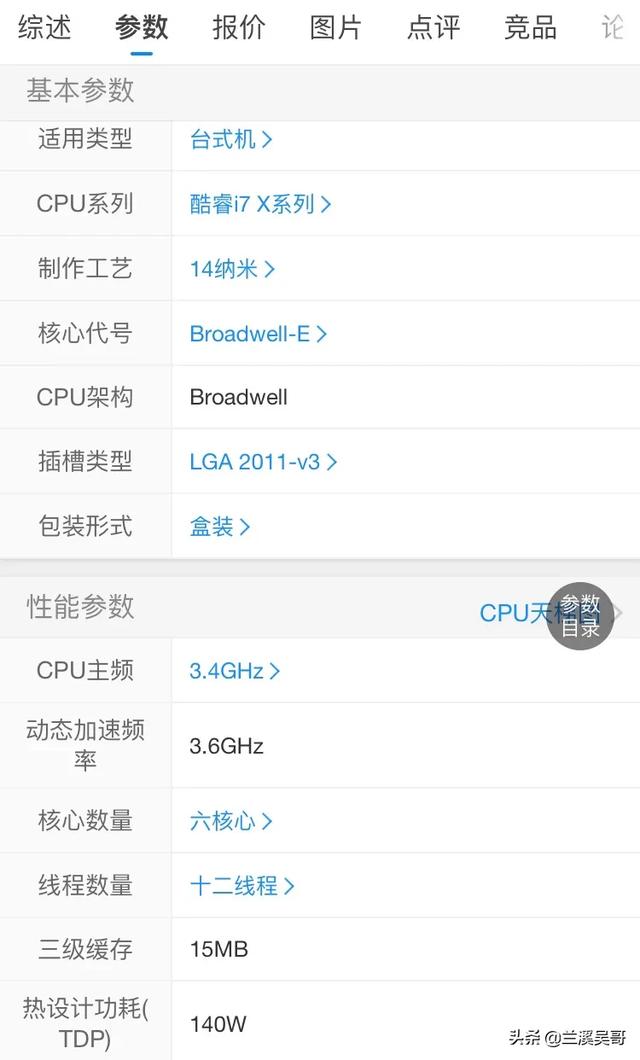
Task: Tap the Broadwell-E link
Action: point(258,334)
